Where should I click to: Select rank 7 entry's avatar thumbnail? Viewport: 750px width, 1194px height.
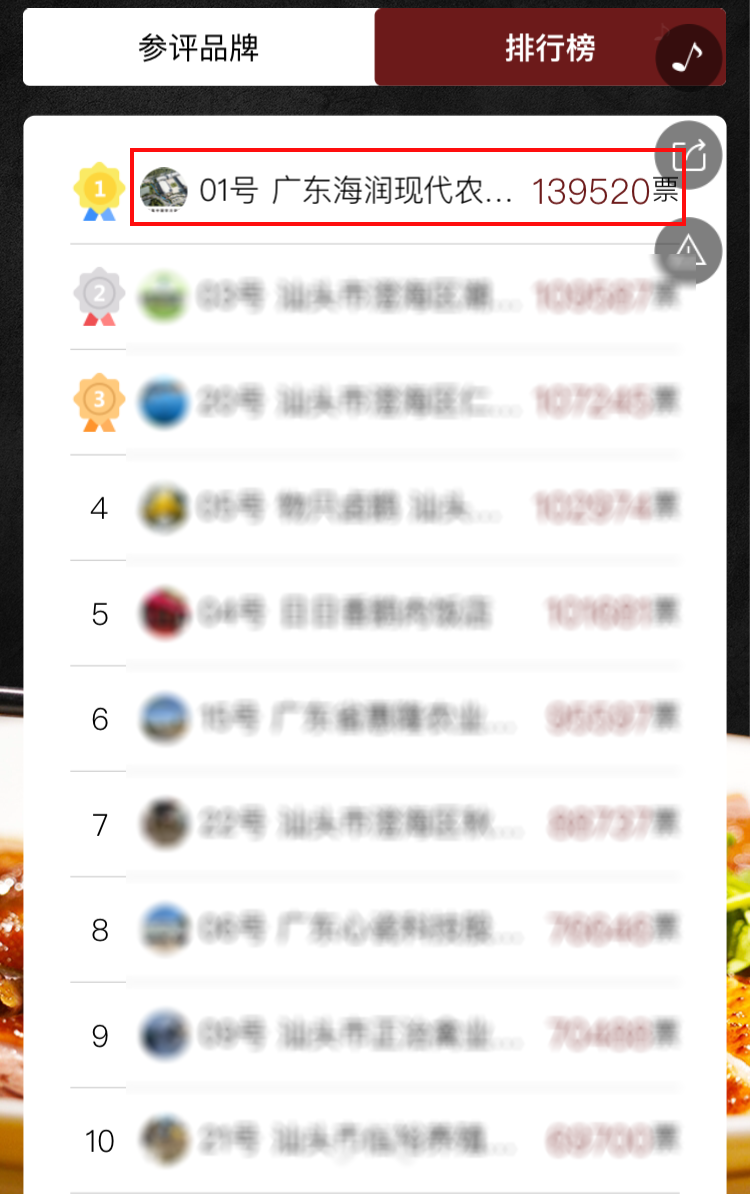[x=163, y=825]
